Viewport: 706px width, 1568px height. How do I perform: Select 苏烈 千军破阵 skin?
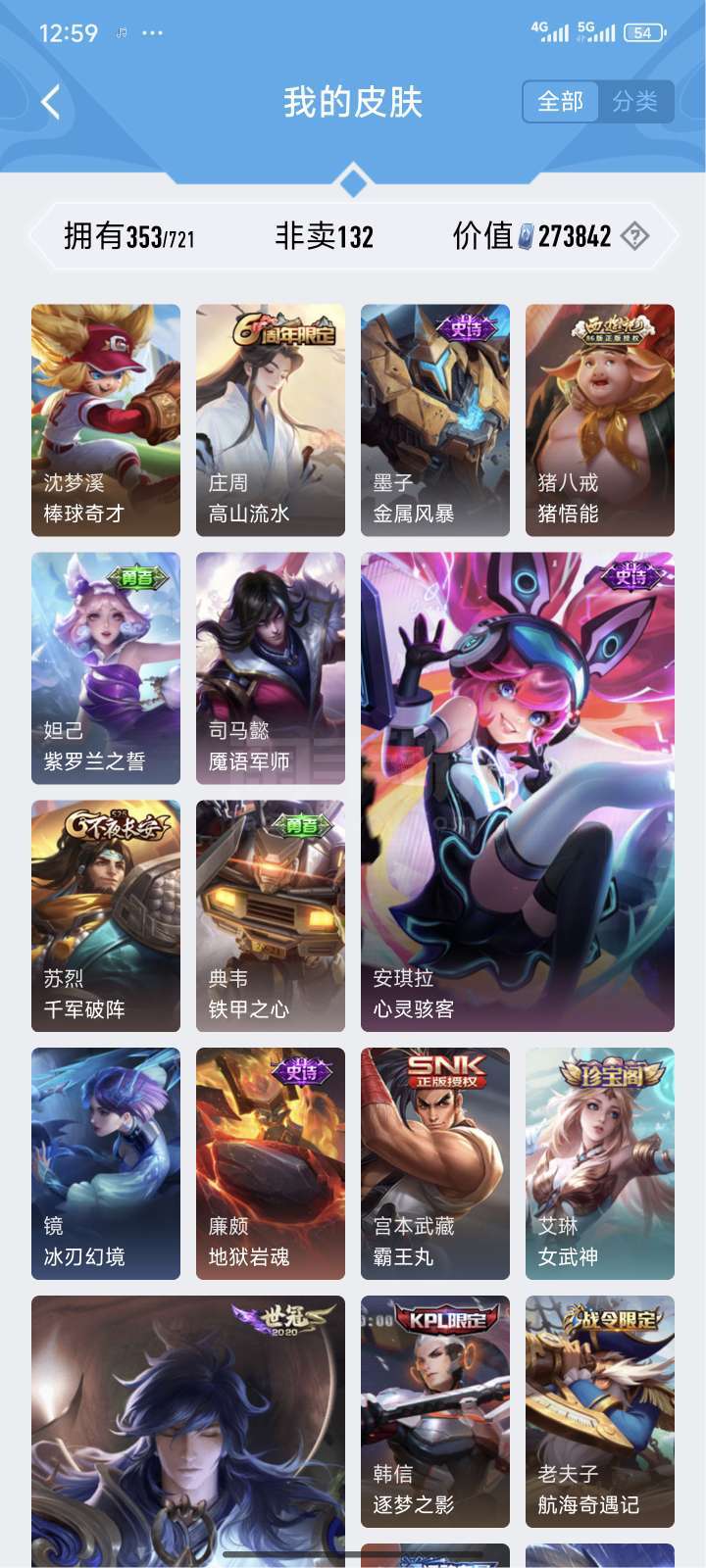(x=106, y=916)
